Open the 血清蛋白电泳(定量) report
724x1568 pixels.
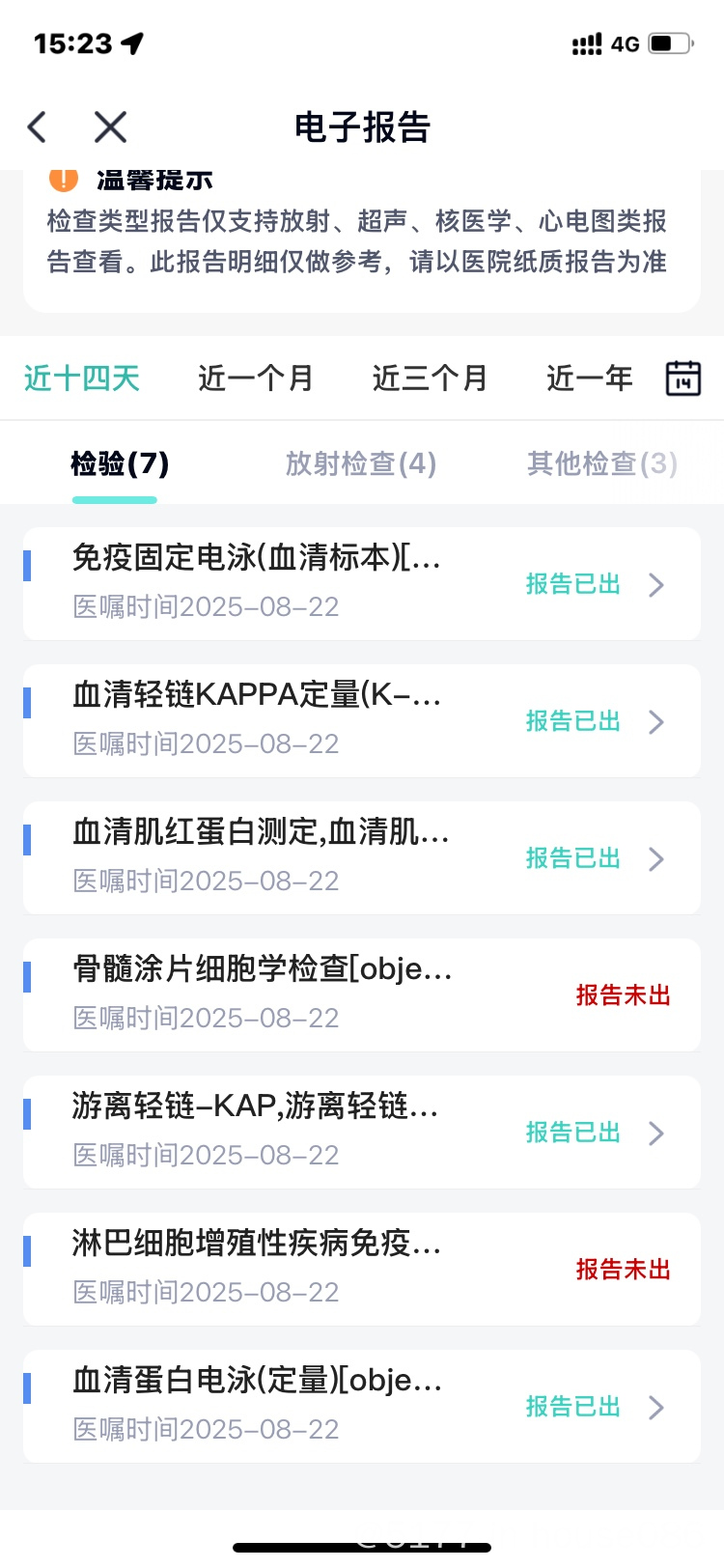coord(362,1406)
